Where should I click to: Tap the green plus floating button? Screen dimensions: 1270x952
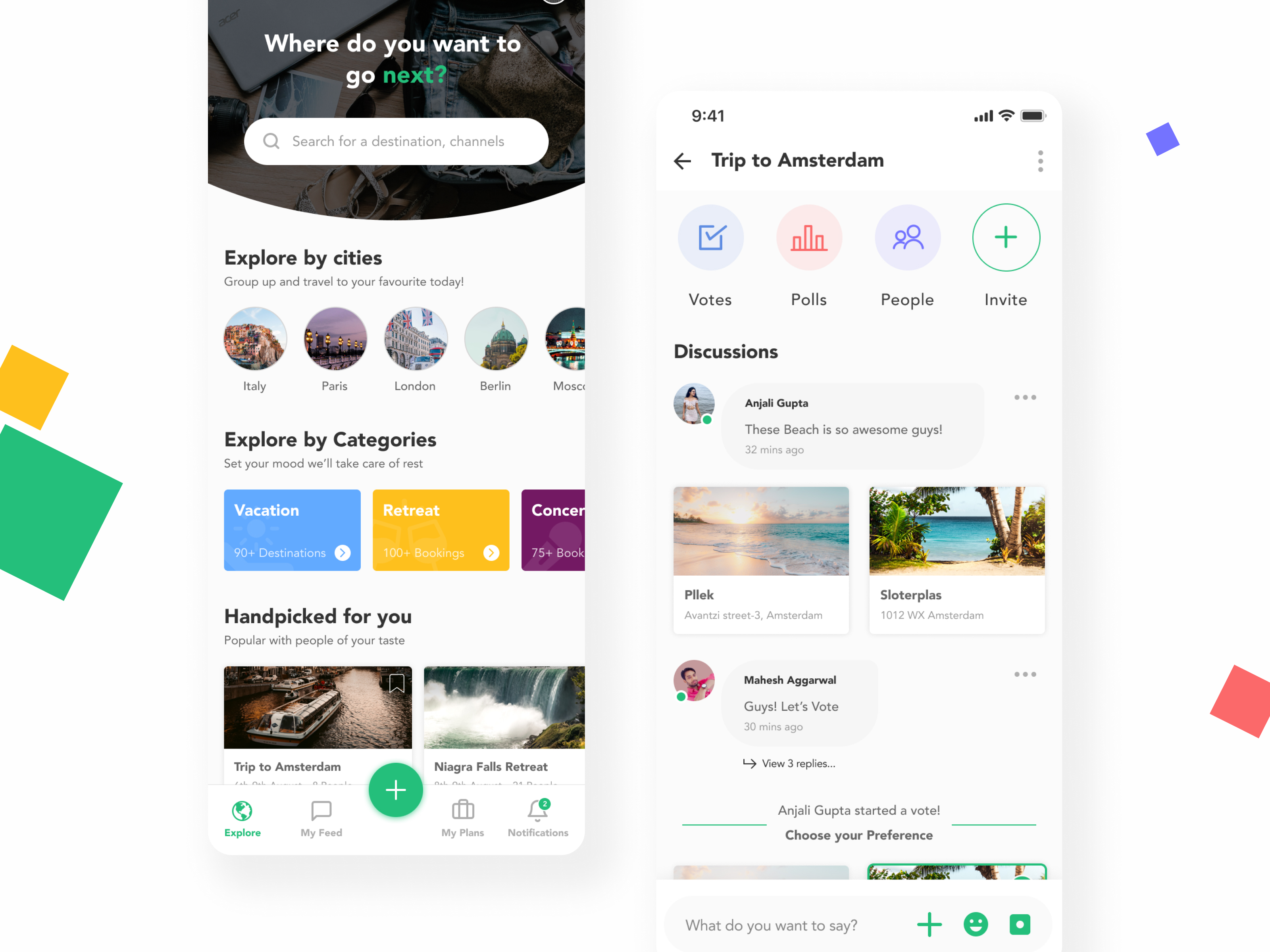click(396, 790)
